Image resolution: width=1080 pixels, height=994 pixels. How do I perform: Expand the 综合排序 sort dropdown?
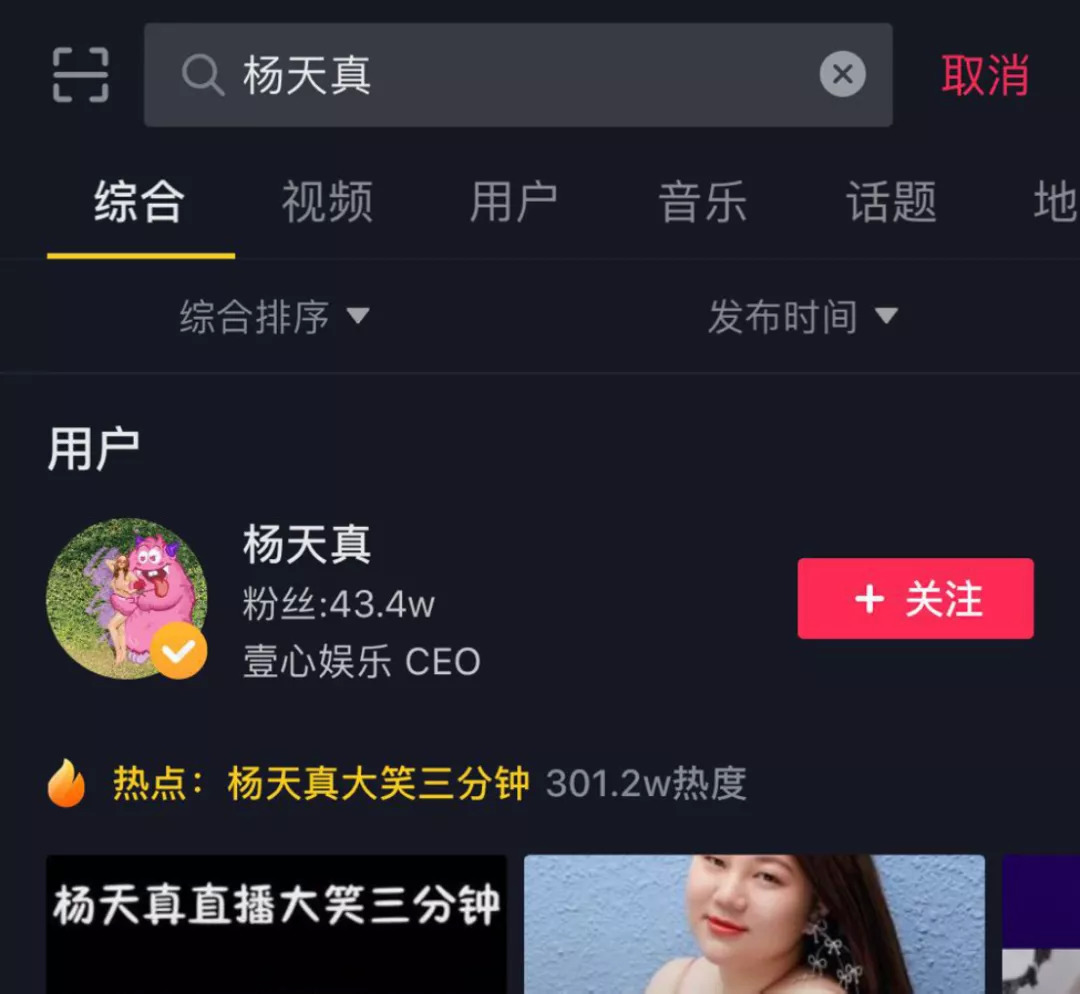[274, 318]
